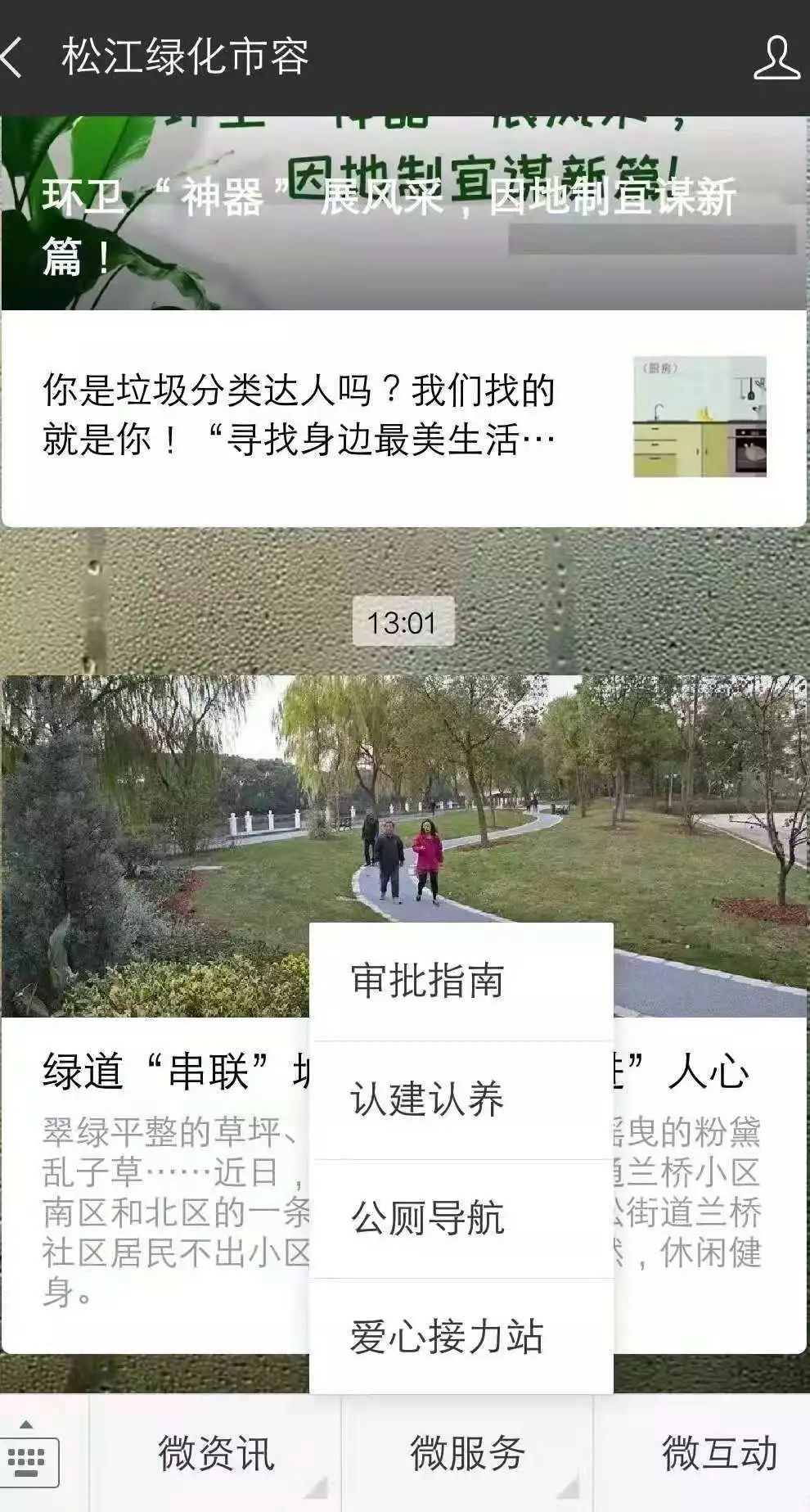Select 审批指南 from the popup menu
Viewport: 810px width, 1512px height.
click(x=461, y=981)
